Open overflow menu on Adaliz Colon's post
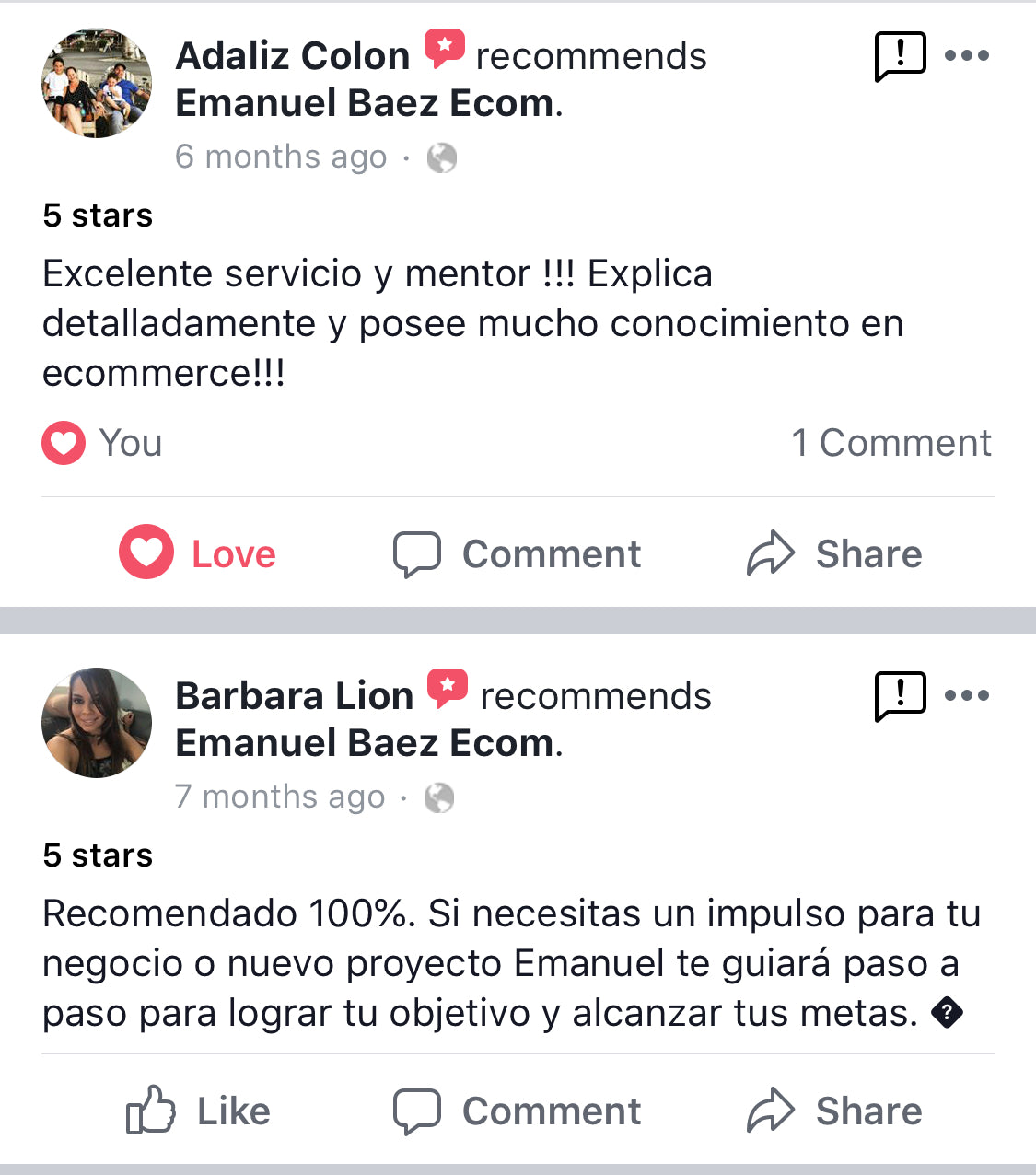1036x1175 pixels. click(x=967, y=56)
